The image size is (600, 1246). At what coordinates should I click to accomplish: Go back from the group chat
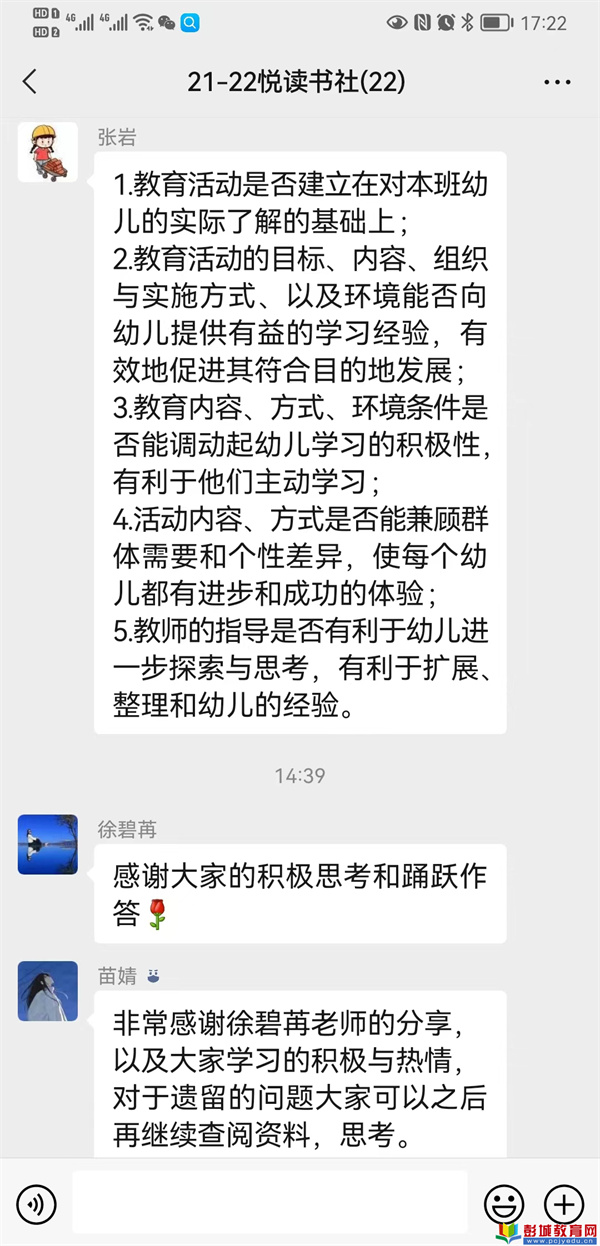pyautogui.click(x=30, y=82)
